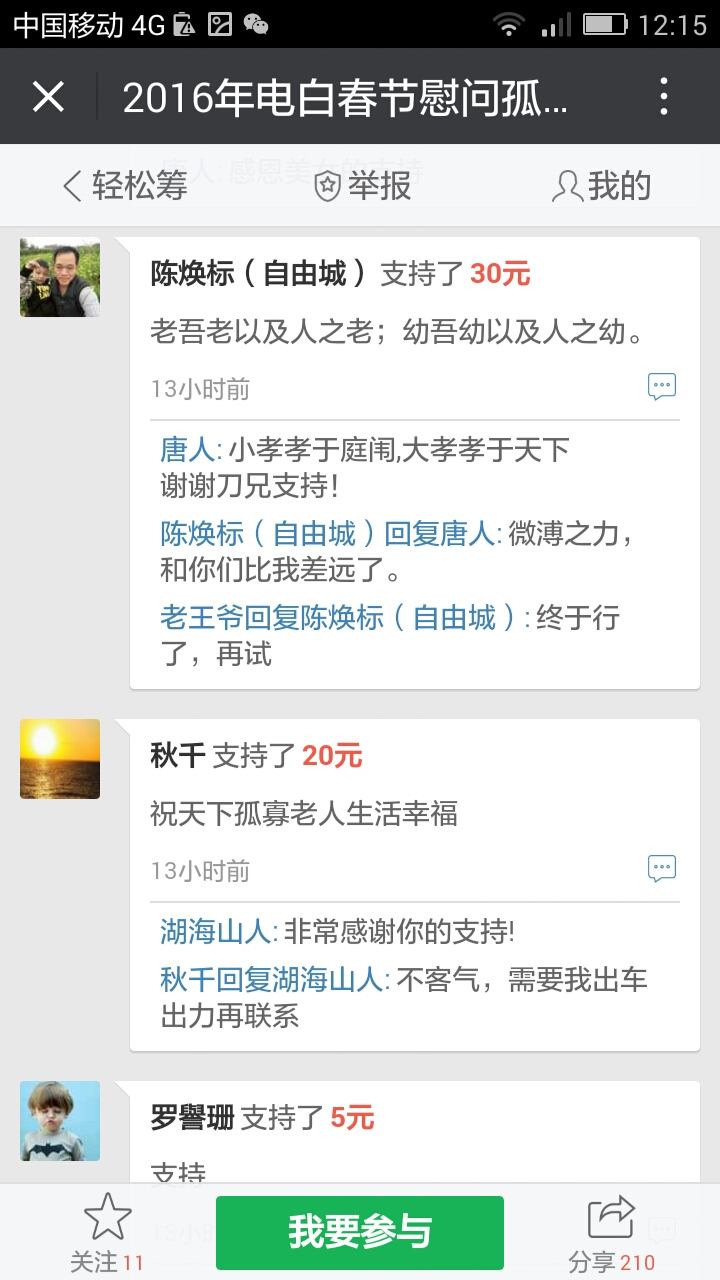The width and height of the screenshot is (720, 1280).
Task: Tap 举报 to report this project
Action: point(363,186)
